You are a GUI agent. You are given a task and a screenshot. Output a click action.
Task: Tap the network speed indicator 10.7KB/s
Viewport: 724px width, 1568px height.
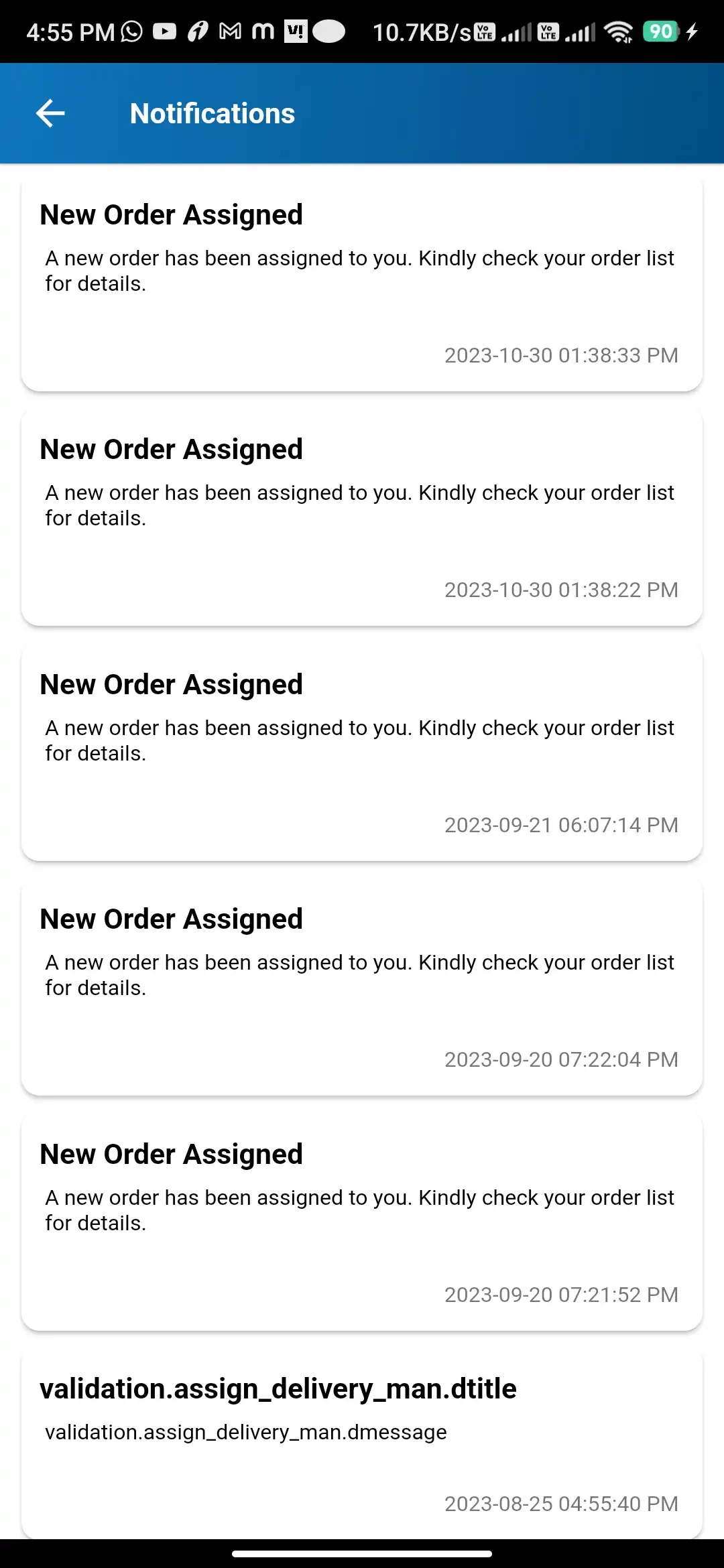tap(422, 31)
